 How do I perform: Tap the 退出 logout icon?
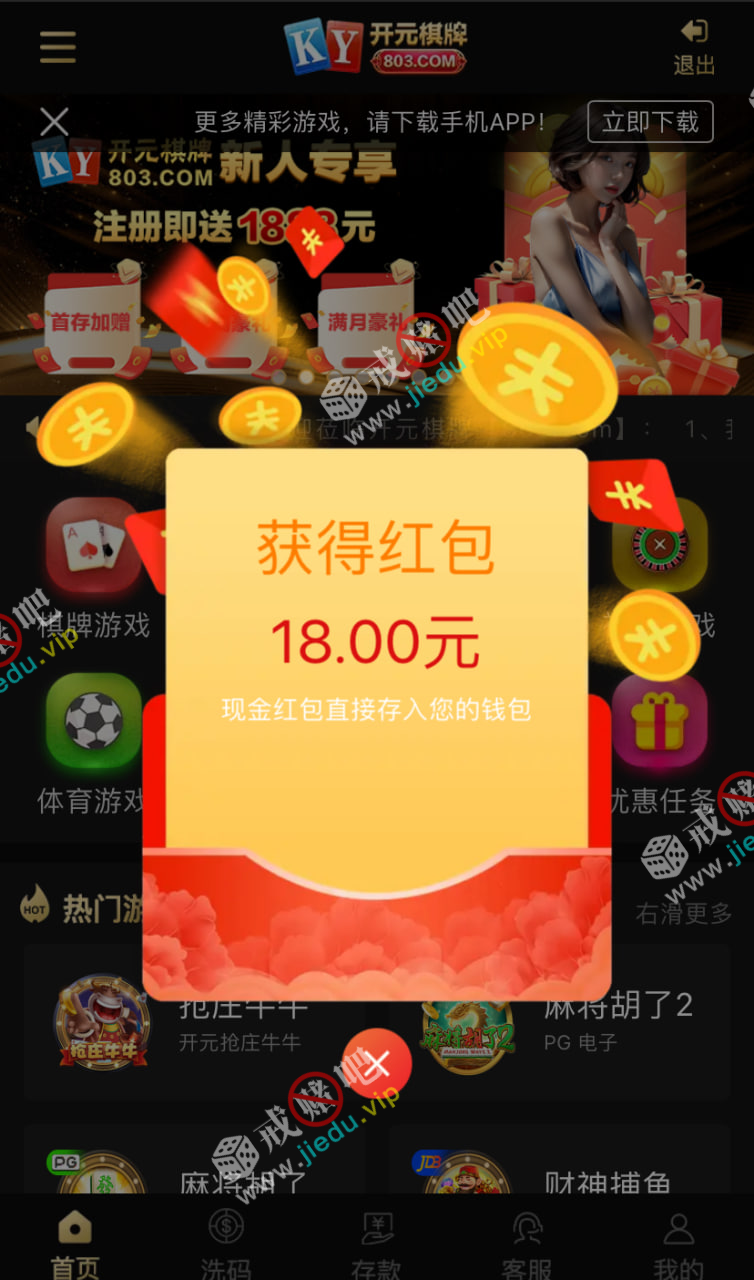coord(694,46)
